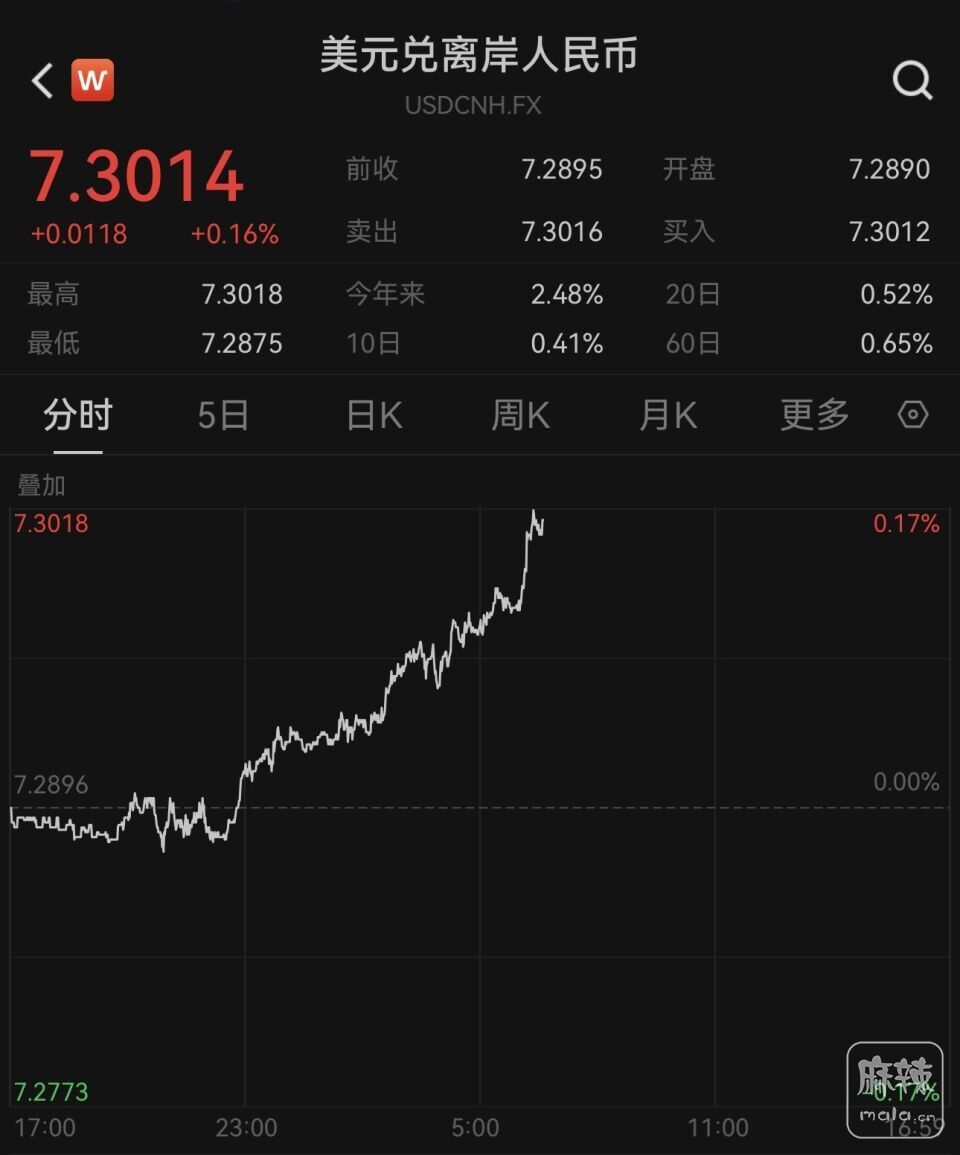
Task: Switch to the 5日 chart tab
Action: tap(222, 415)
